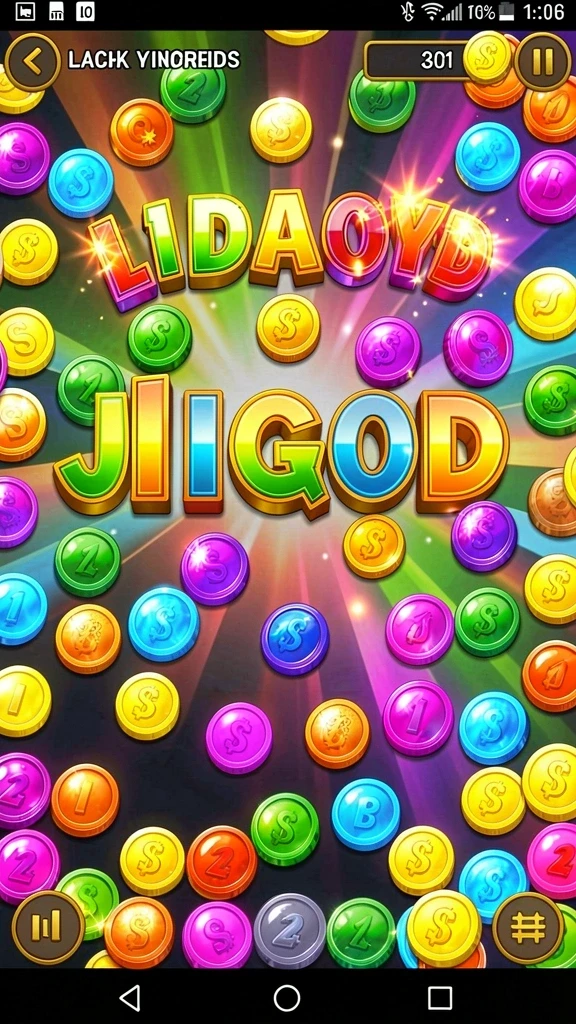576x1024 pixels.
Task: Go back using the top-left arrow button
Action: [x=33, y=62]
